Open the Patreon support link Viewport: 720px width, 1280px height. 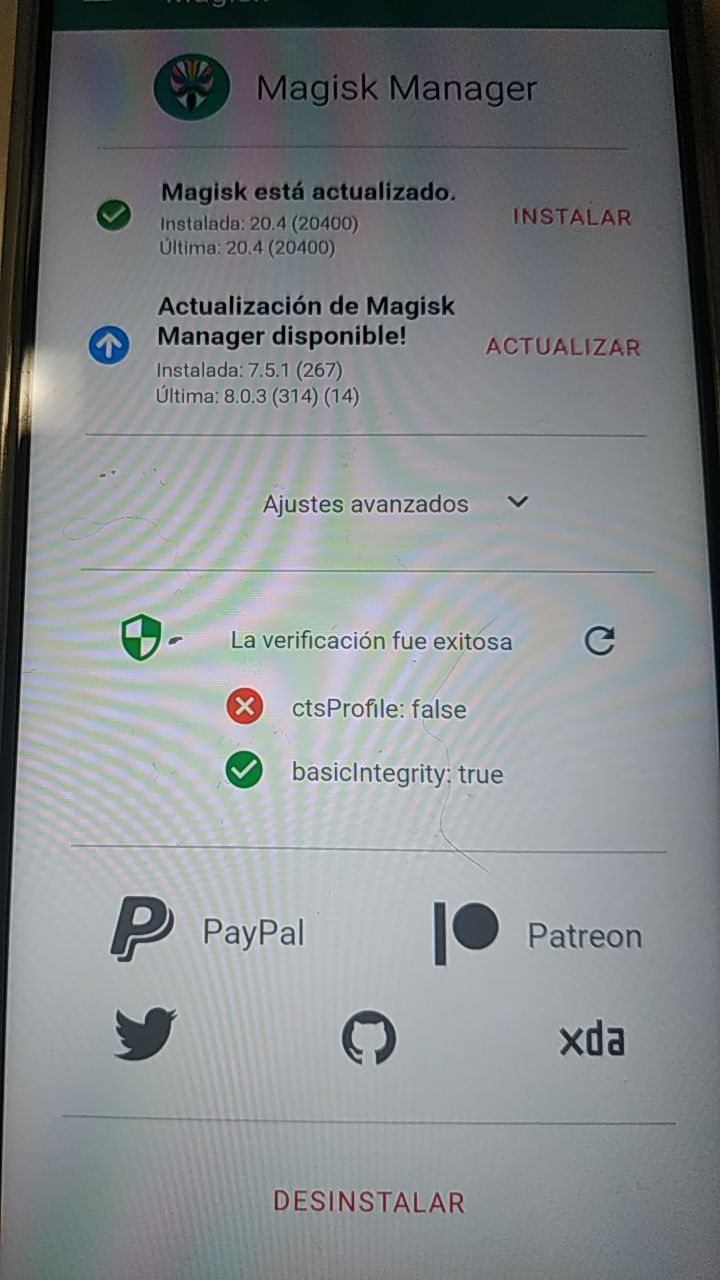coord(537,934)
